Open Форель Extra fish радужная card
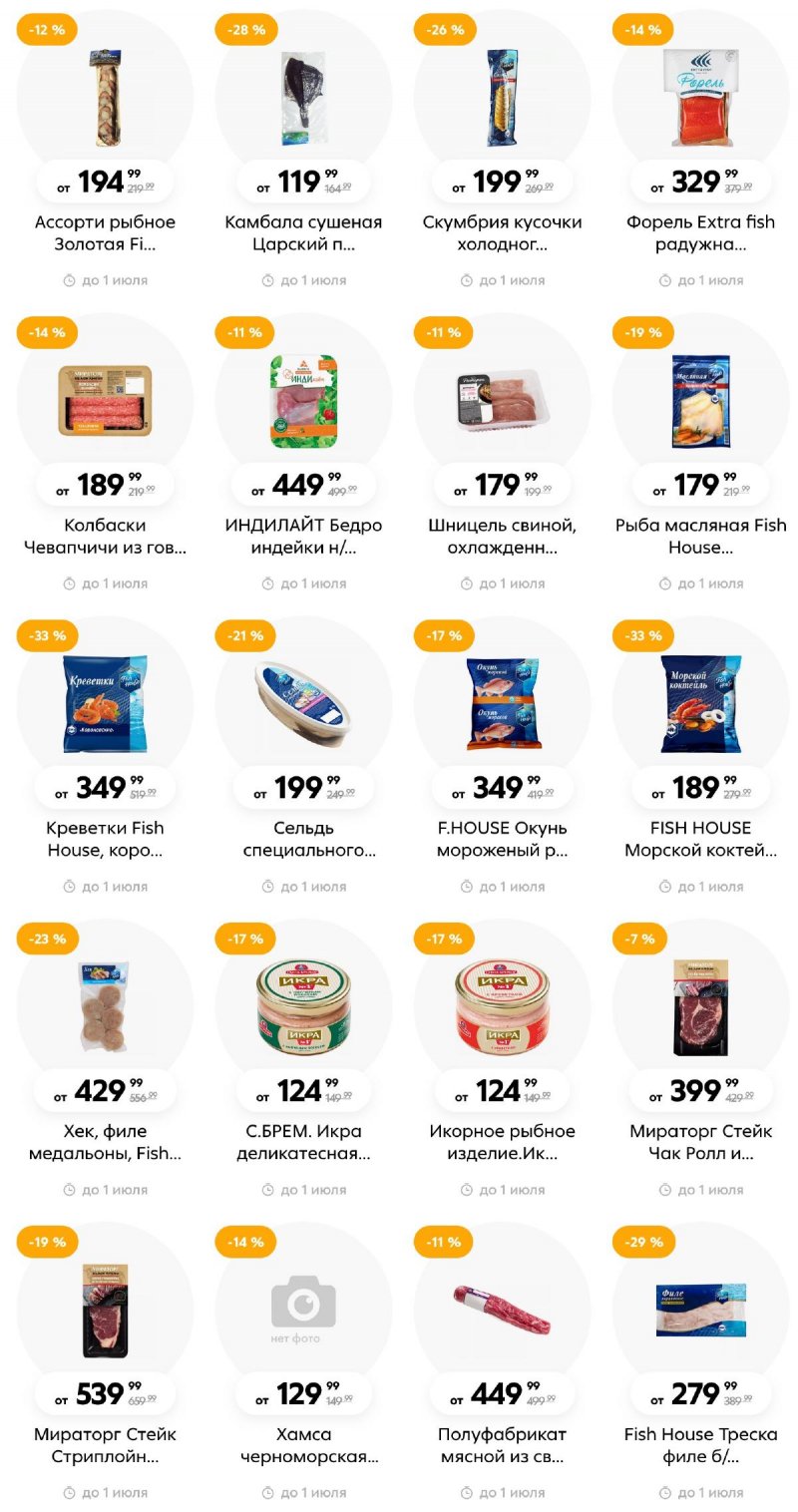The image size is (798, 1512). coord(700,98)
